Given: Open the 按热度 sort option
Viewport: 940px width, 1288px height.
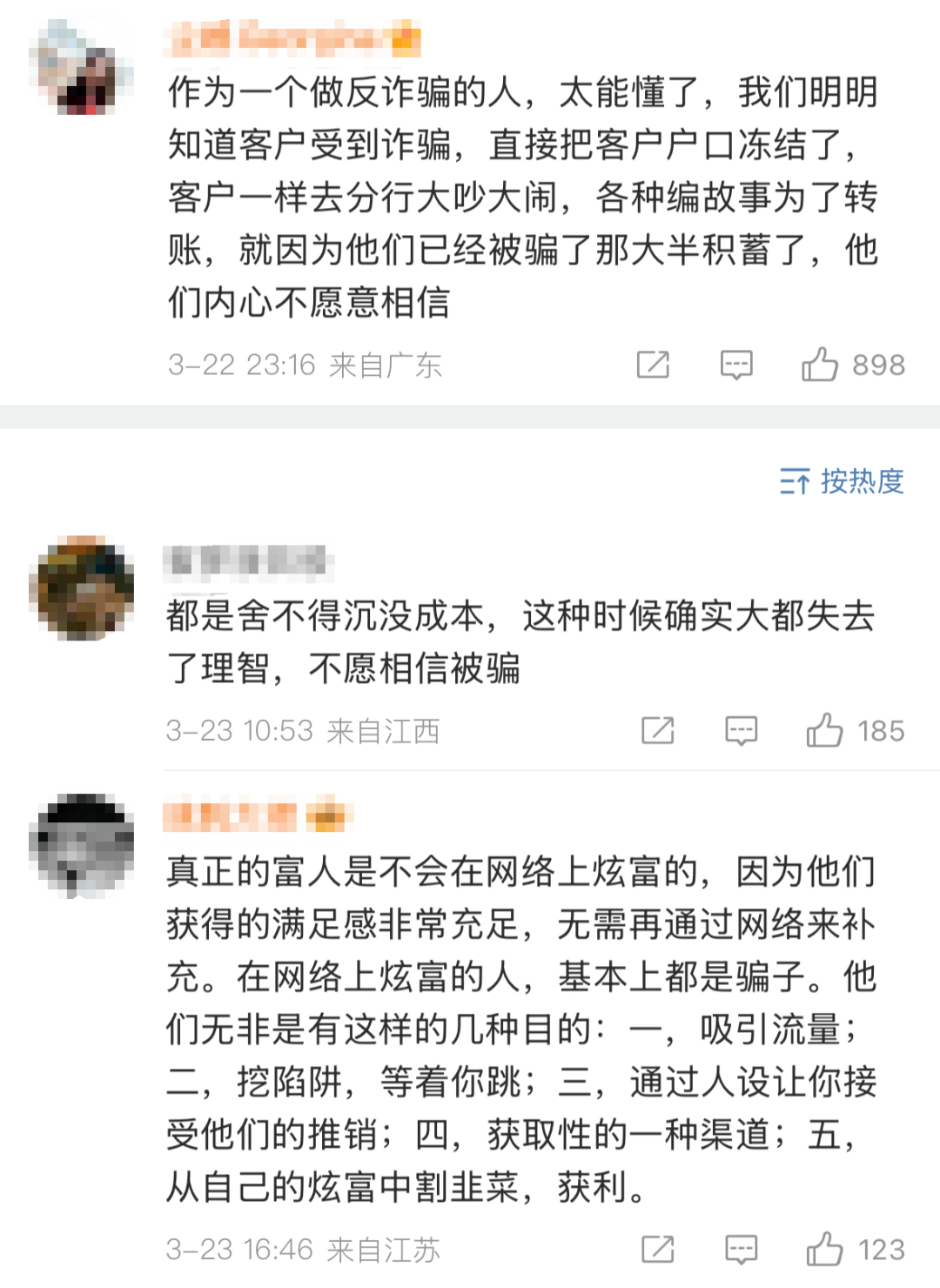Looking at the screenshot, I should point(842,481).
